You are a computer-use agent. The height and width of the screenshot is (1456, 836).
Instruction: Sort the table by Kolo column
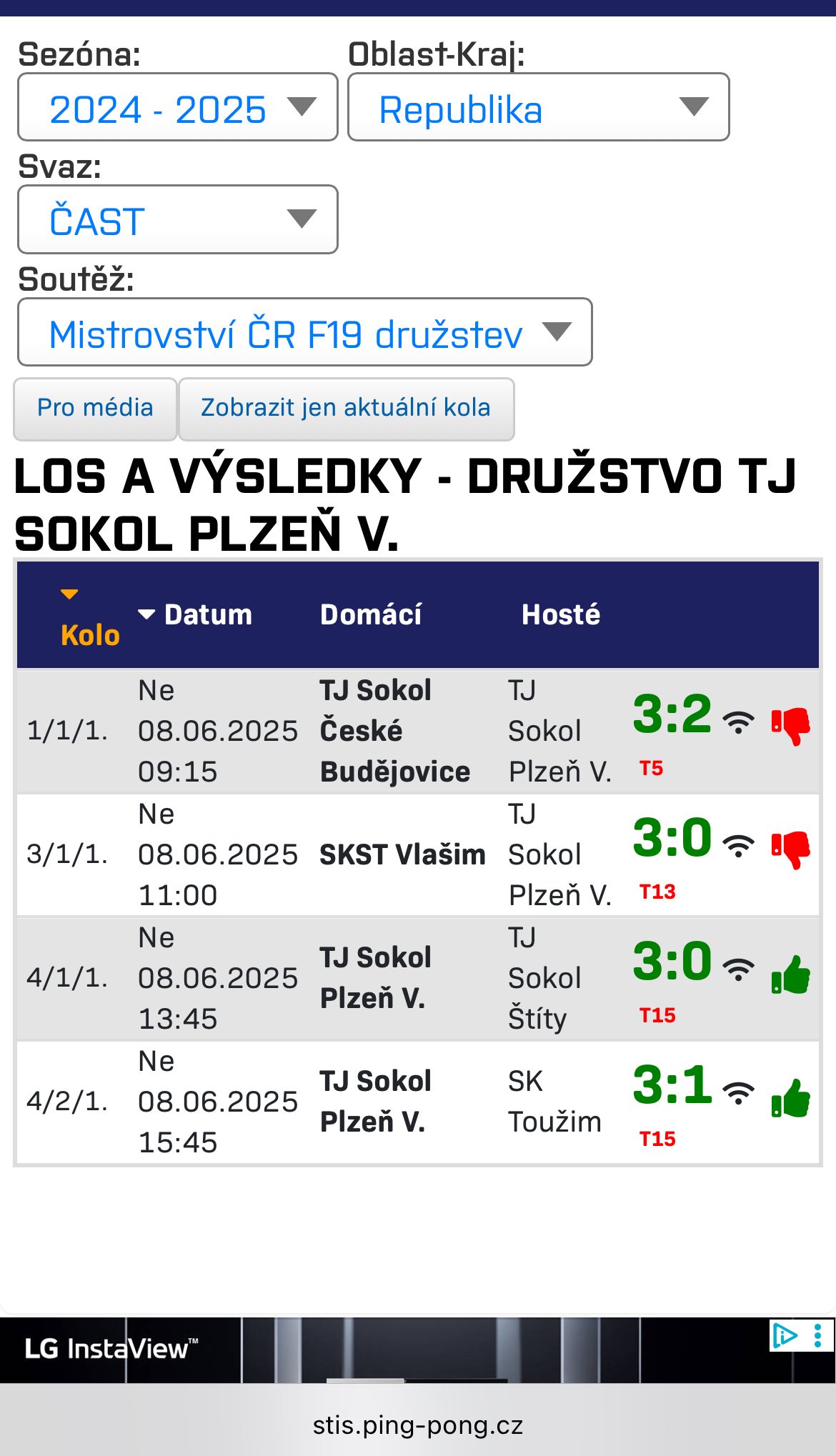89,634
